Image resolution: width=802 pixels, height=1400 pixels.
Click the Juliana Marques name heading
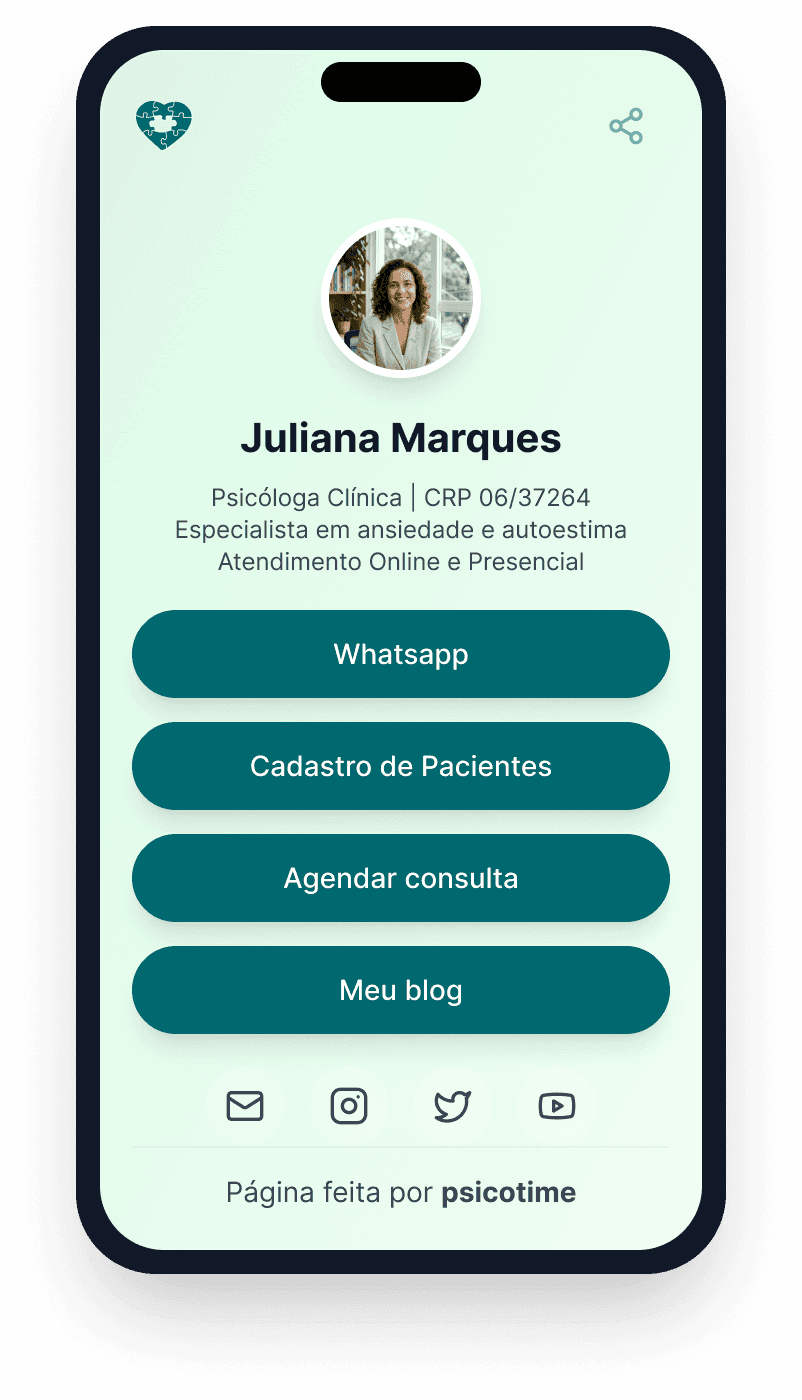[x=401, y=438]
